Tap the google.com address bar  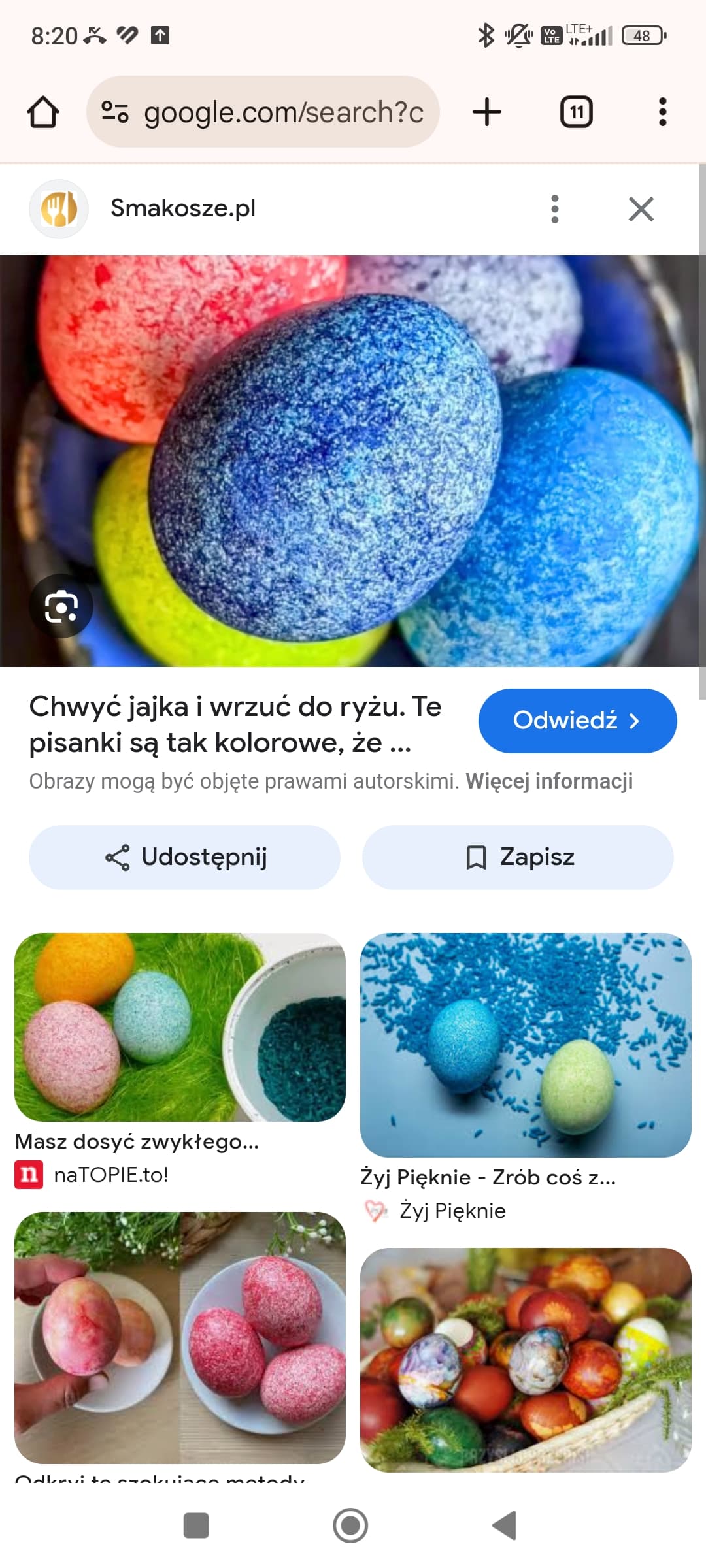coord(263,112)
